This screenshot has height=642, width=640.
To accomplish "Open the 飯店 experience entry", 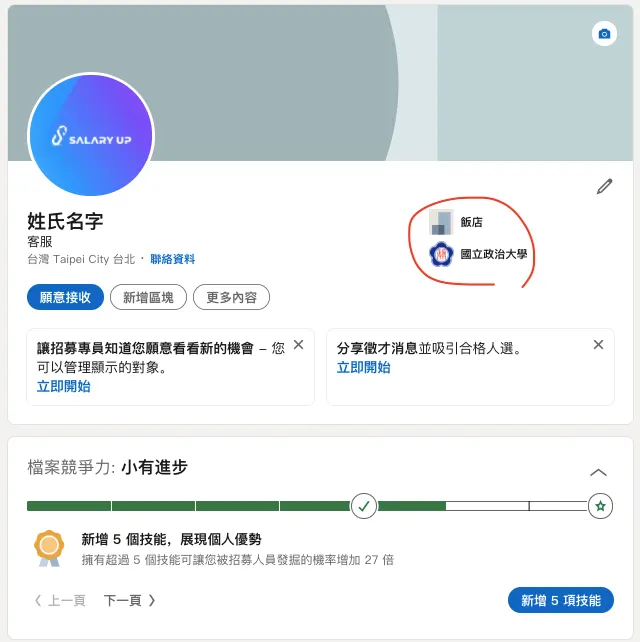I will pos(470,222).
